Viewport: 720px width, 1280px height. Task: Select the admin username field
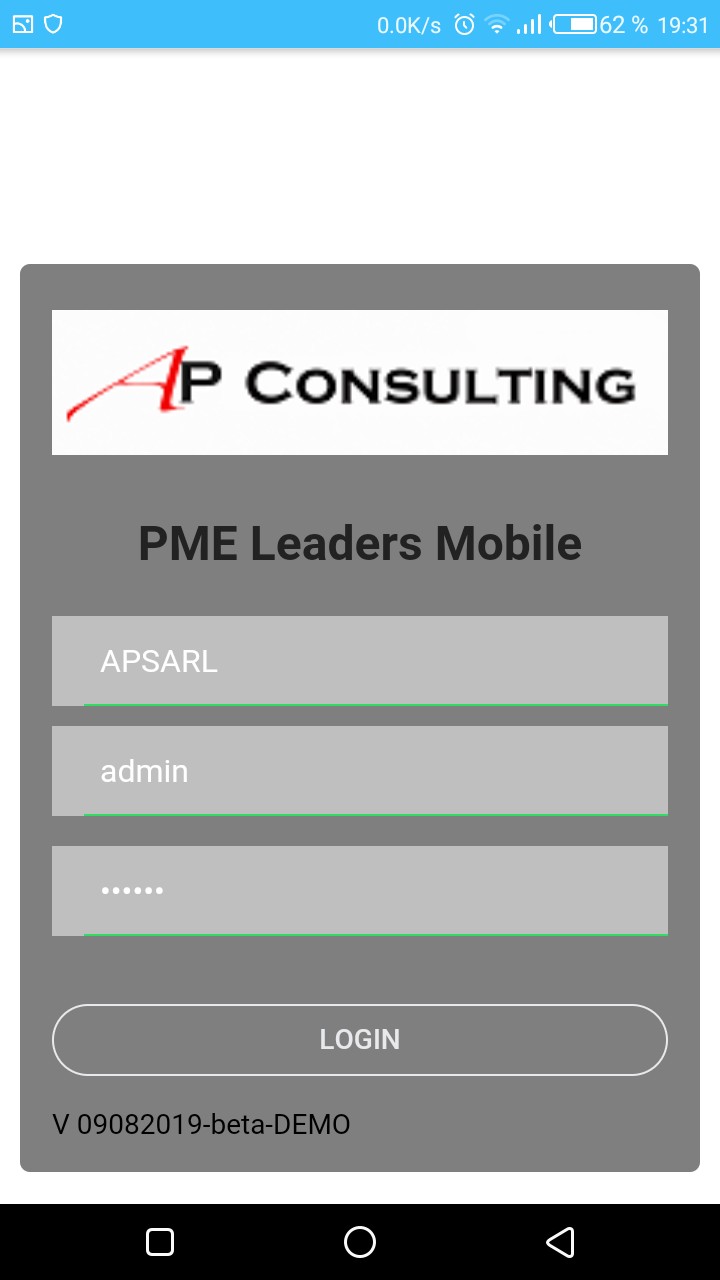coord(360,770)
